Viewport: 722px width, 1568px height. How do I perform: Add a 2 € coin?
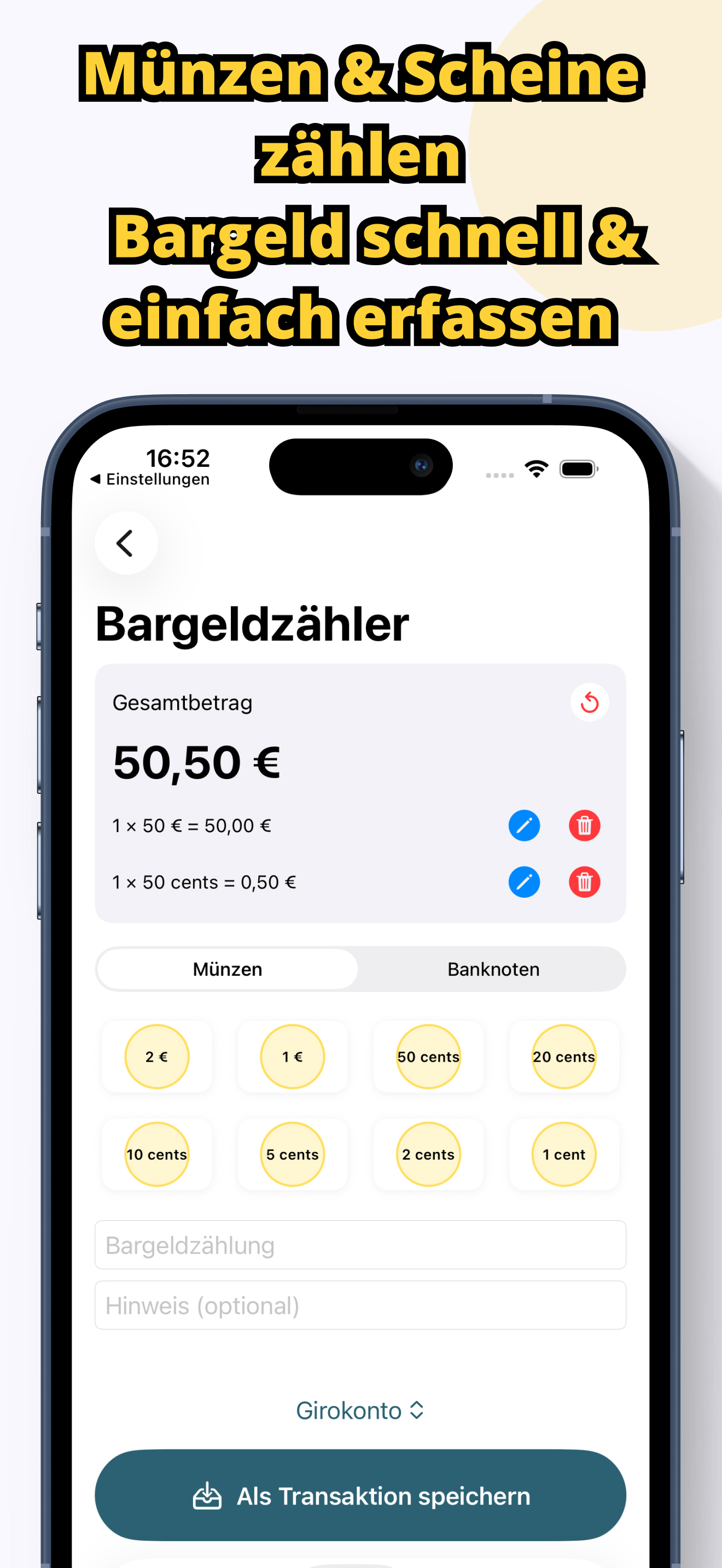coord(156,1057)
